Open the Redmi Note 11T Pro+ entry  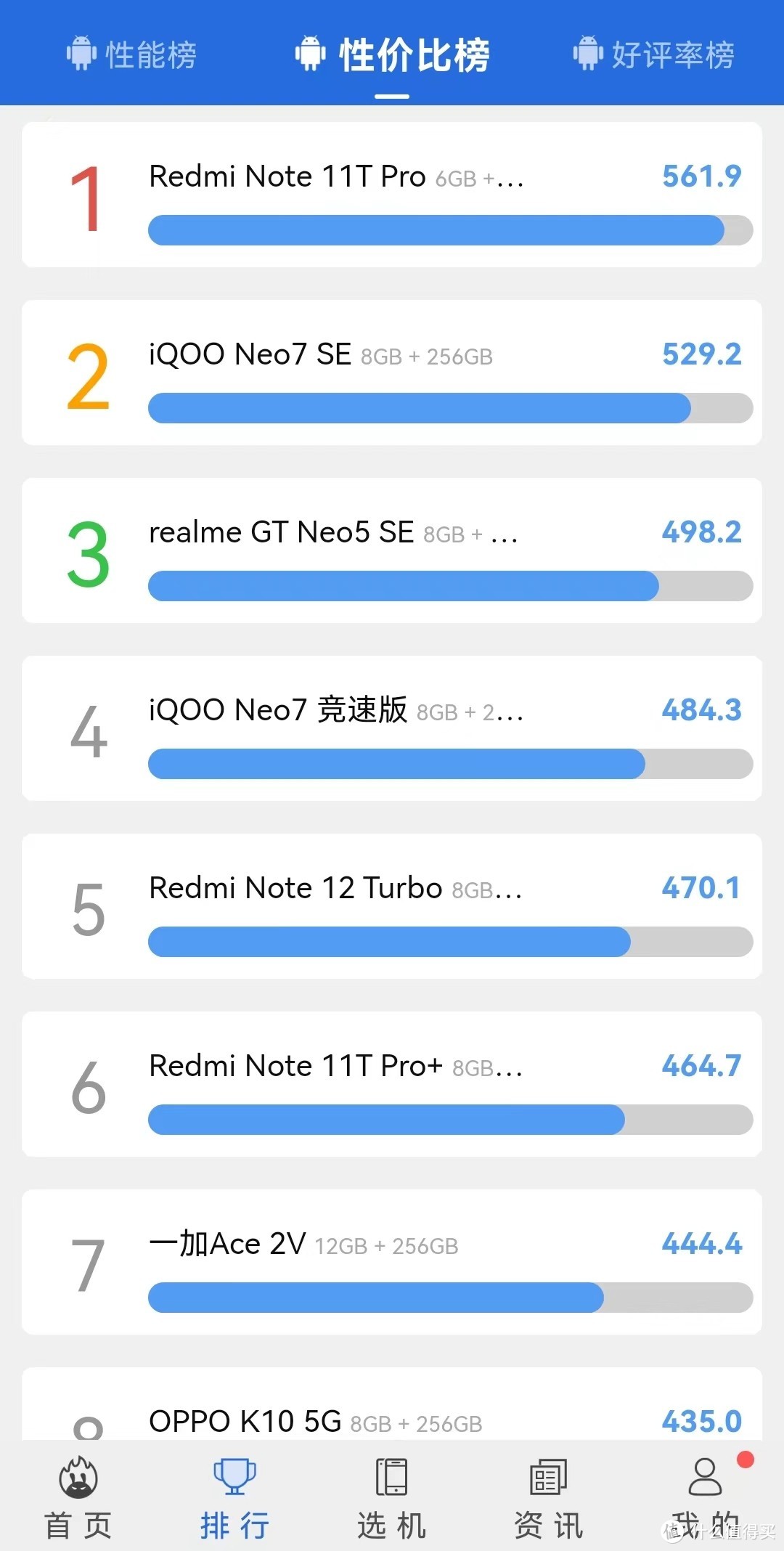392,1084
